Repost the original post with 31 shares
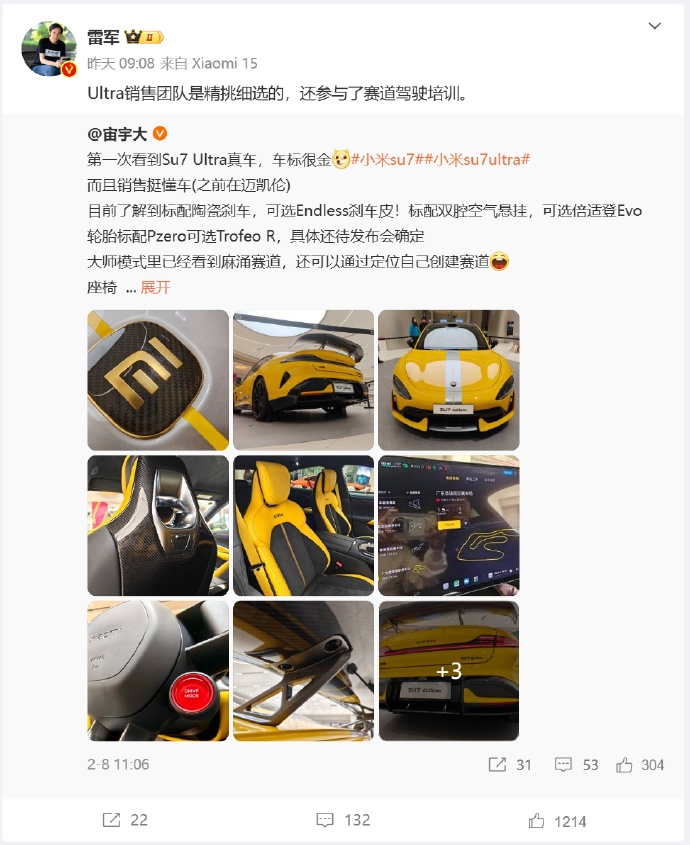The height and width of the screenshot is (845, 690). coord(510,765)
